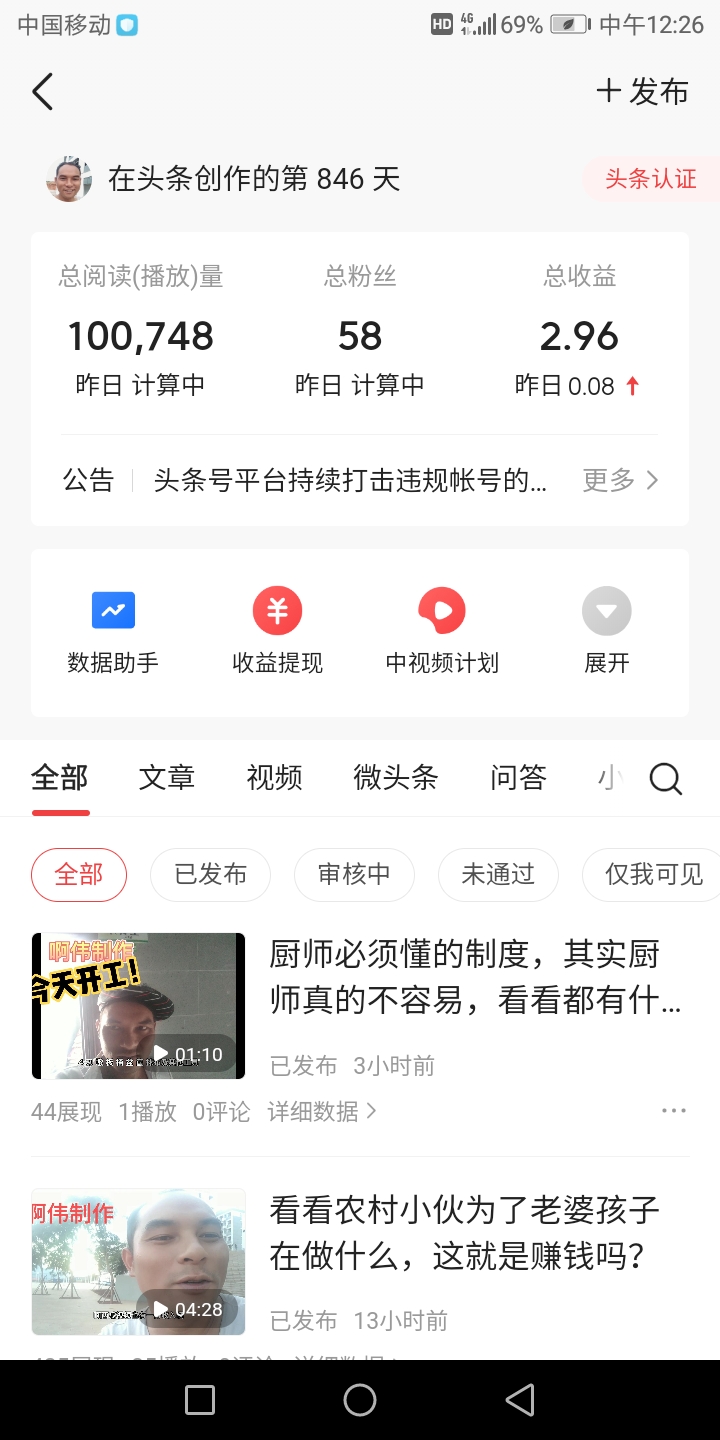Image resolution: width=720 pixels, height=1440 pixels.
Task: Open 收益提现 to withdraw earnings
Action: [277, 630]
